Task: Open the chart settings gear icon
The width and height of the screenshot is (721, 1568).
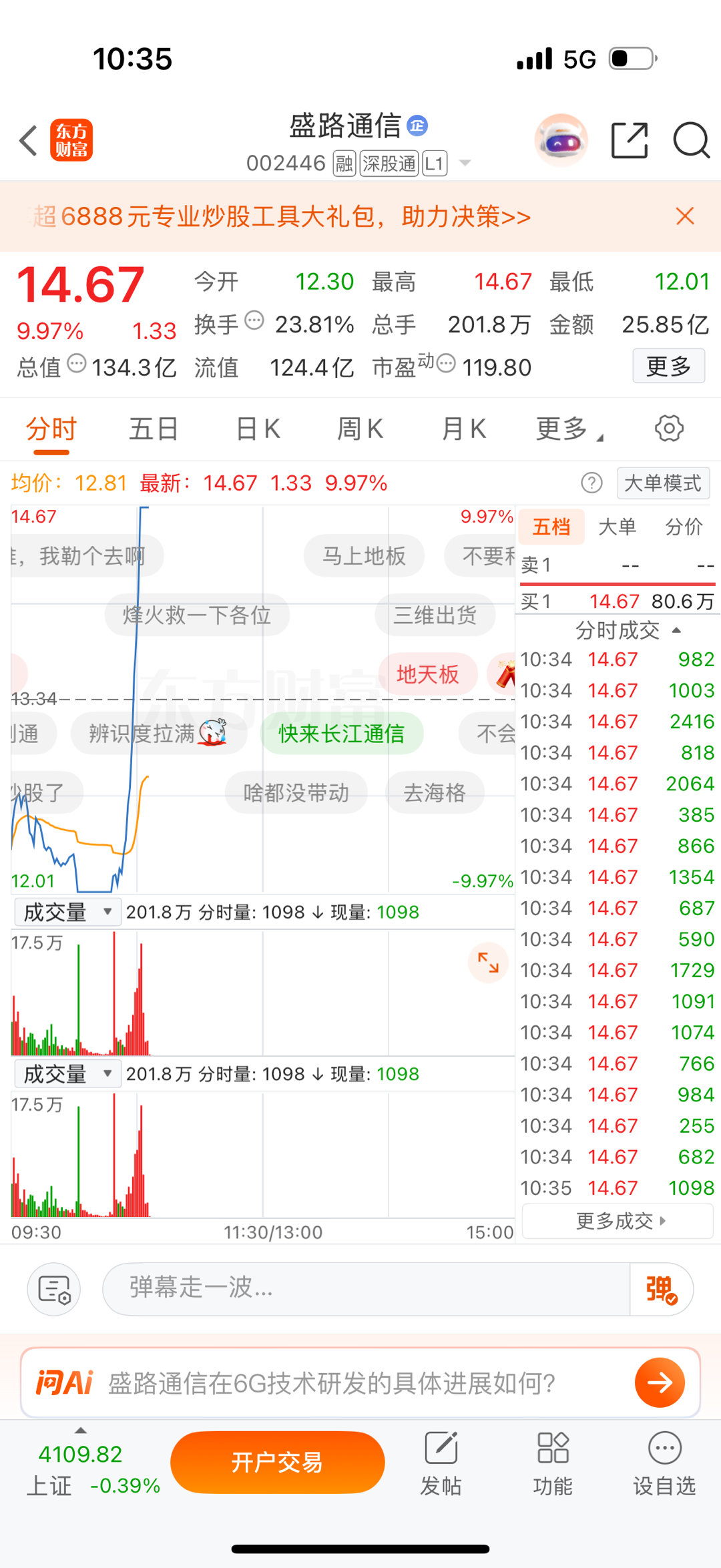Action: click(x=668, y=429)
